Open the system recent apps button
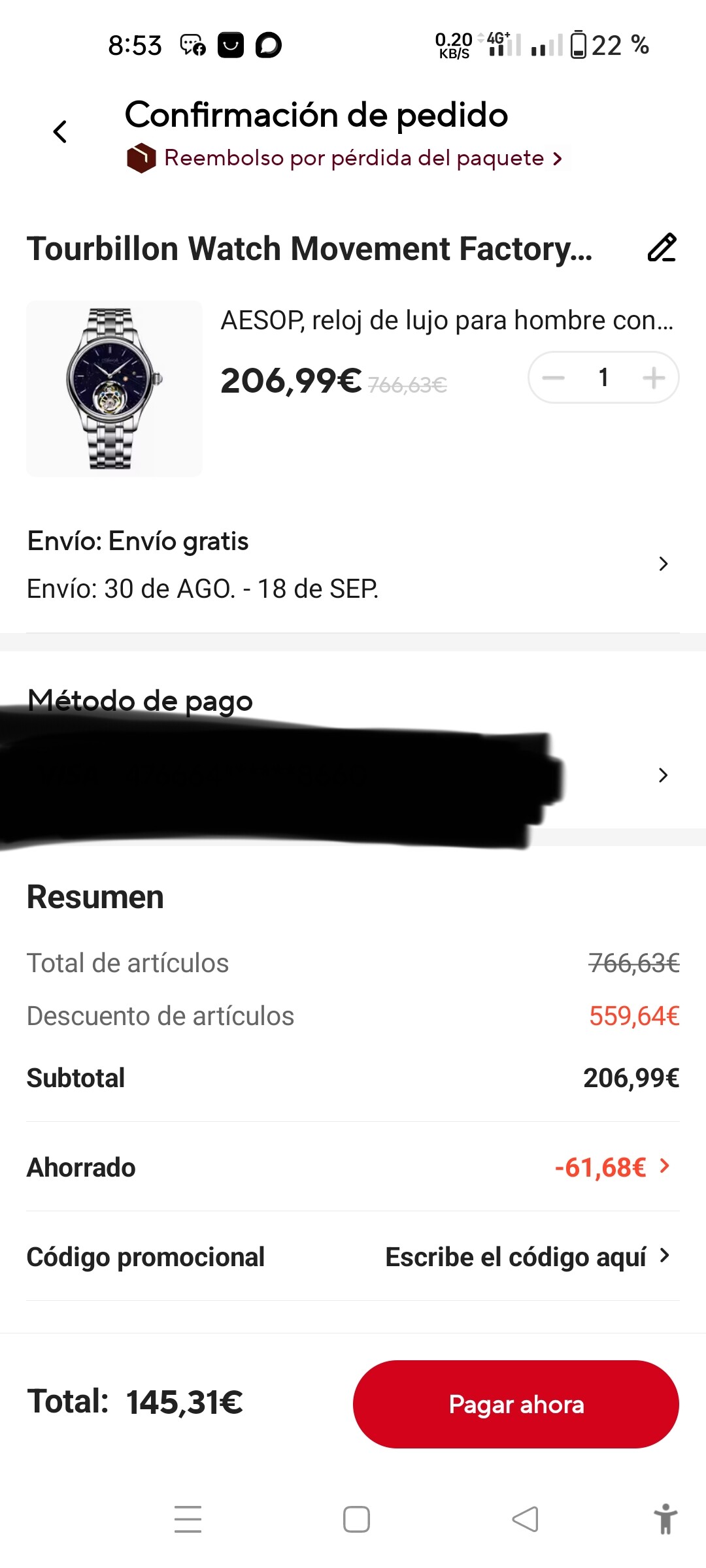The width and height of the screenshot is (706, 1568). [188, 1519]
